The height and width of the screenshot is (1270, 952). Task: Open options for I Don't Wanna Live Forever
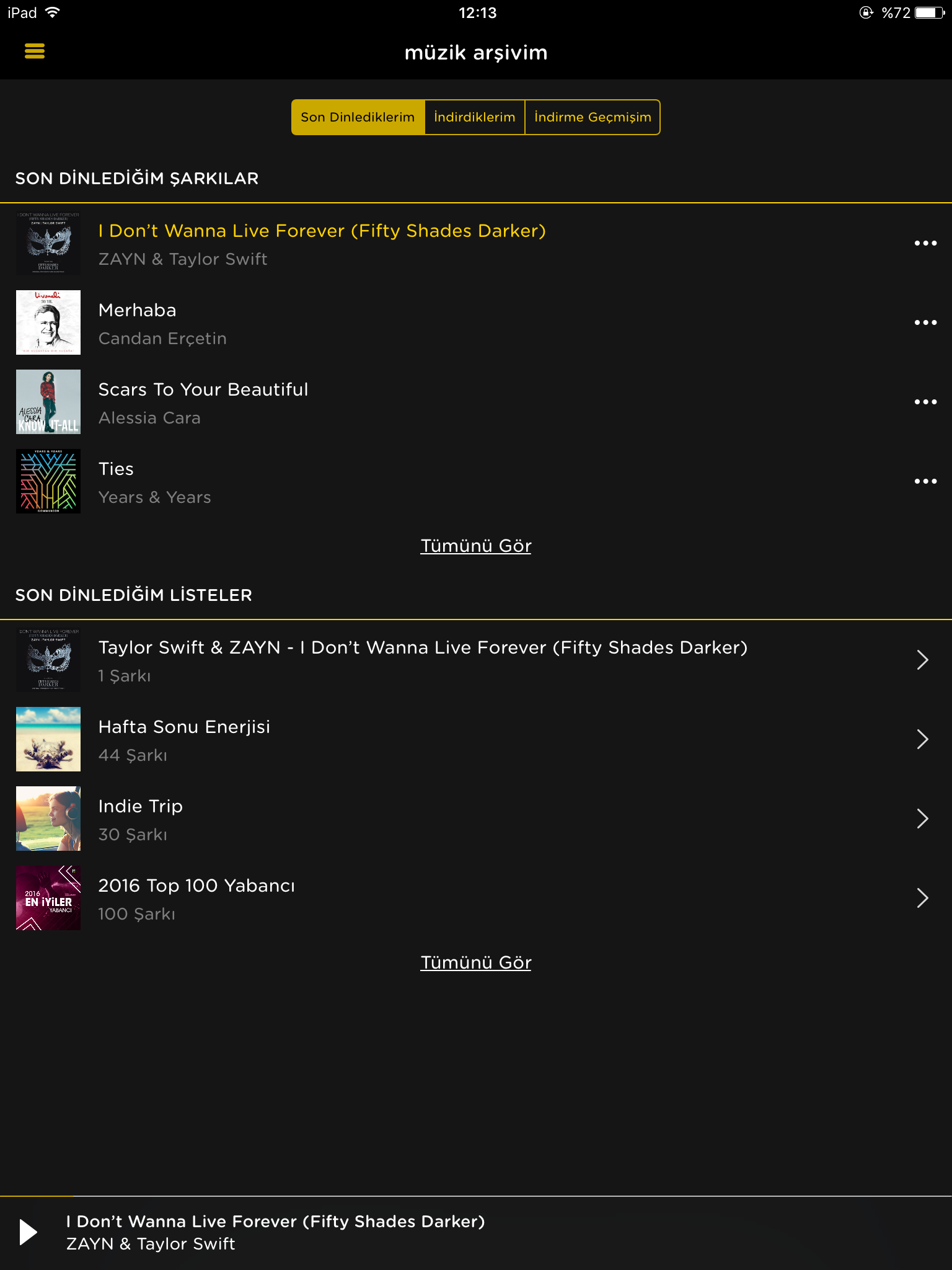click(925, 243)
